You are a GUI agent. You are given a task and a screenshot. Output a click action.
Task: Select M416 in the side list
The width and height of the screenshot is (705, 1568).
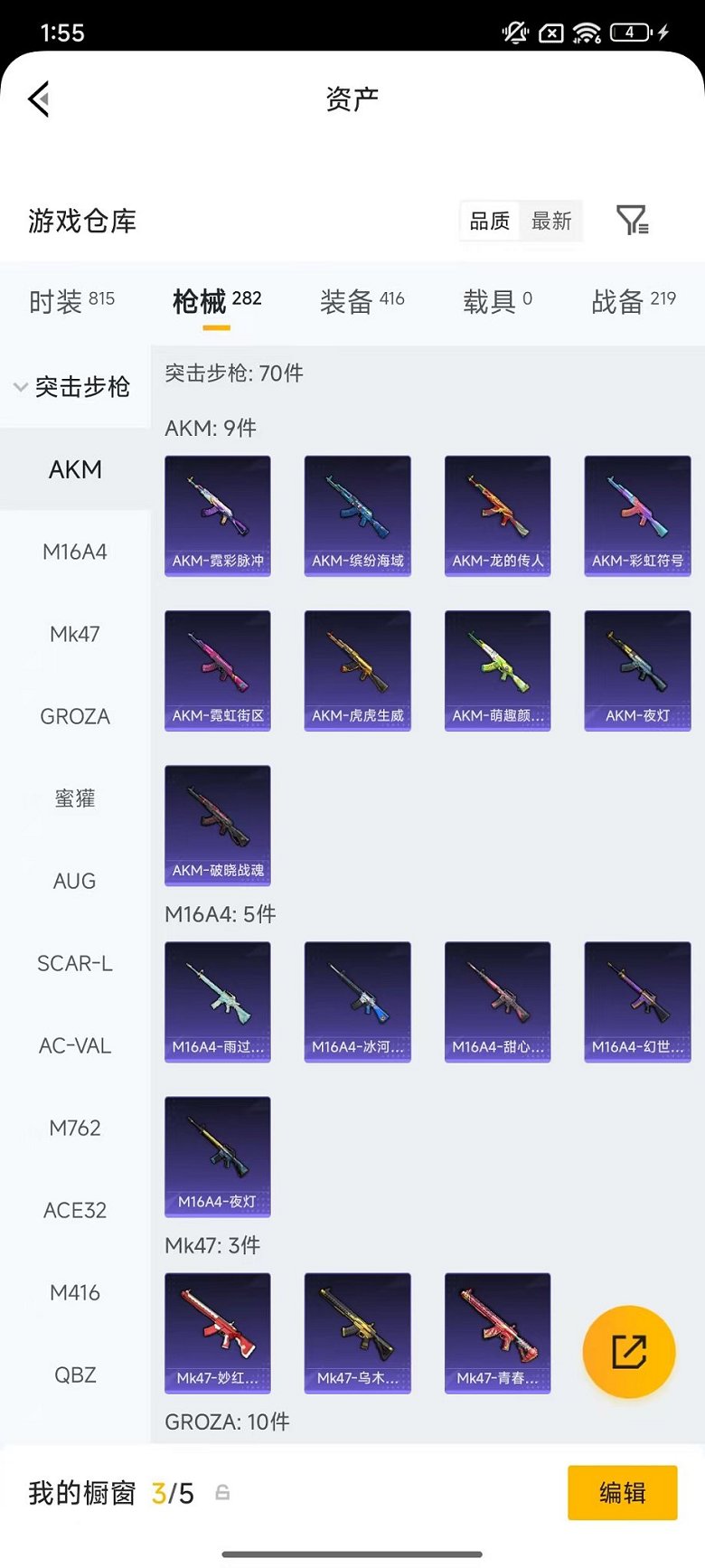coord(75,1292)
